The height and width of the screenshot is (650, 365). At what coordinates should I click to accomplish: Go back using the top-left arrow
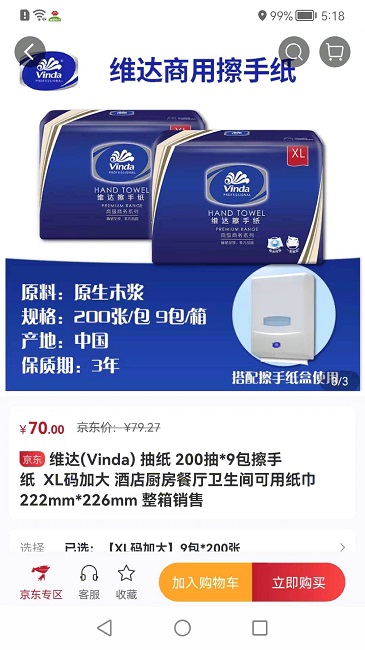coord(29,52)
